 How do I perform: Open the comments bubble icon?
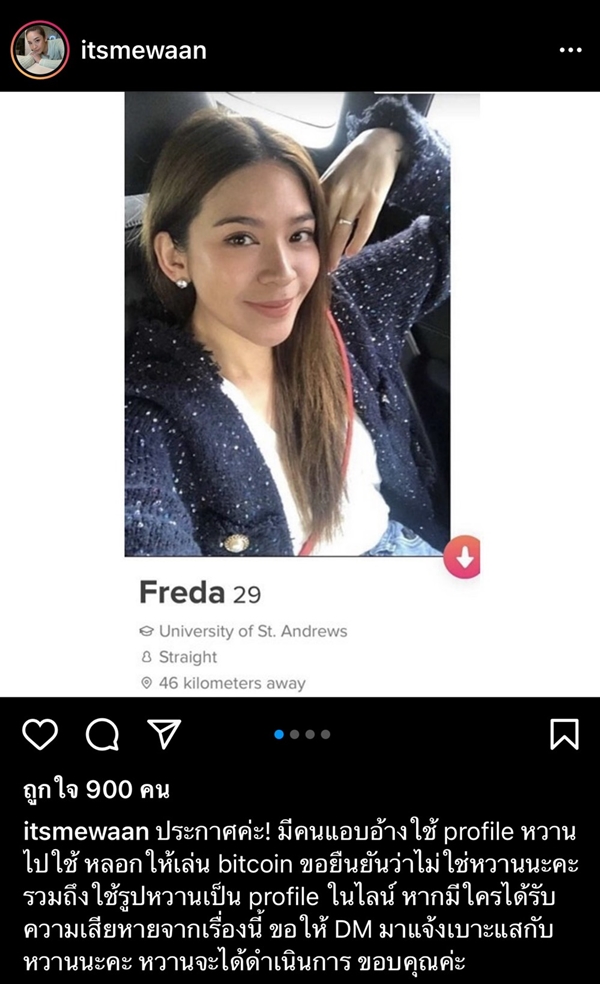(x=102, y=734)
